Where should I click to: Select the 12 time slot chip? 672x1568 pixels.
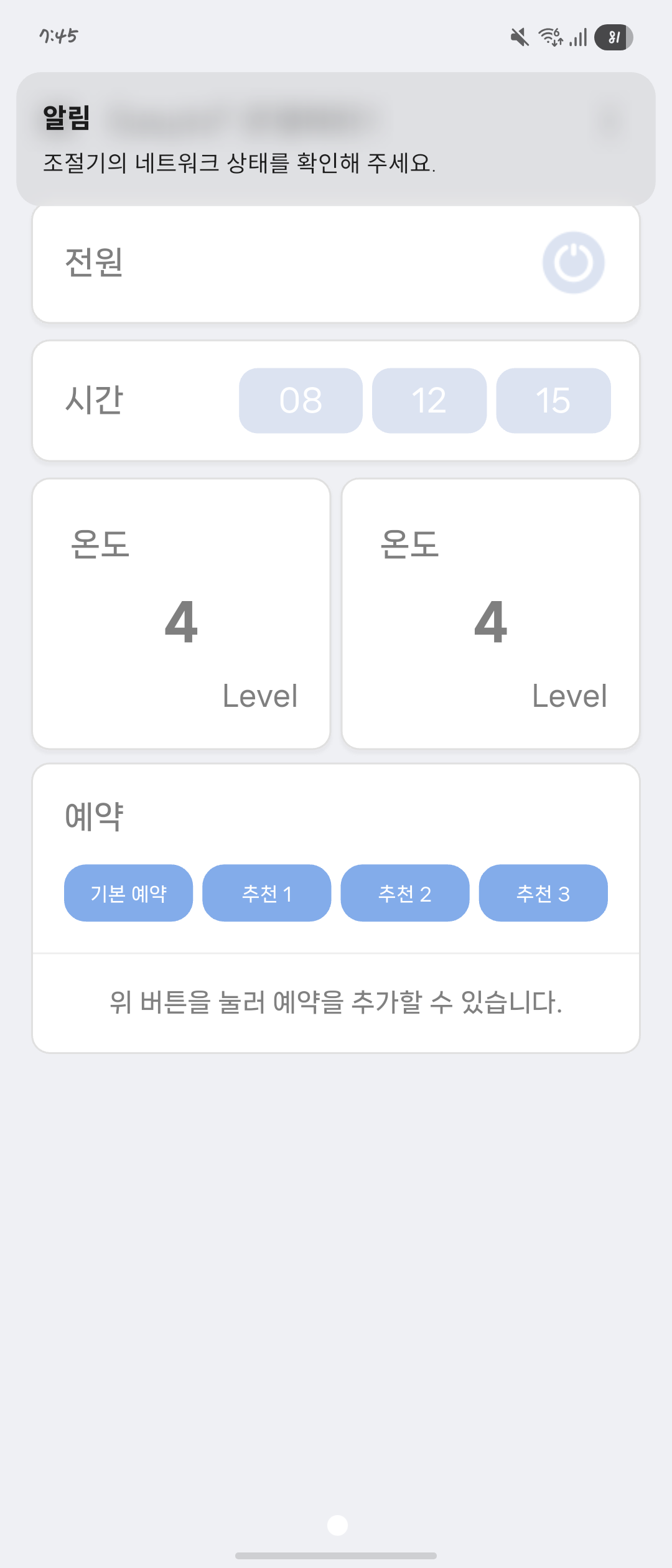(x=429, y=400)
